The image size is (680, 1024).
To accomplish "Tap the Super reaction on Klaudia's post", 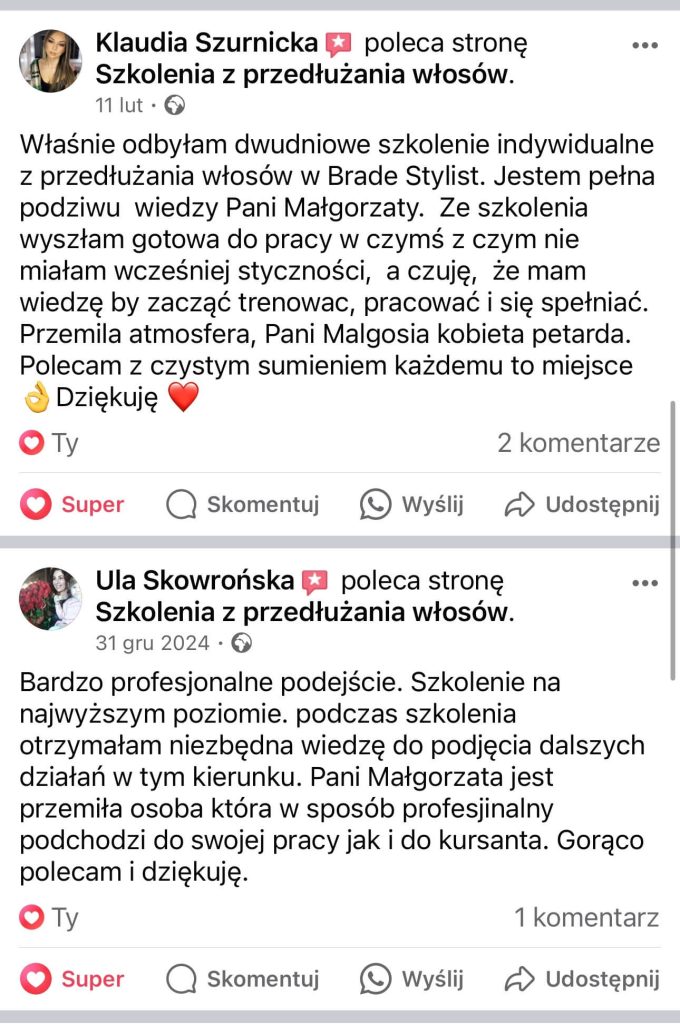I will pos(73,505).
